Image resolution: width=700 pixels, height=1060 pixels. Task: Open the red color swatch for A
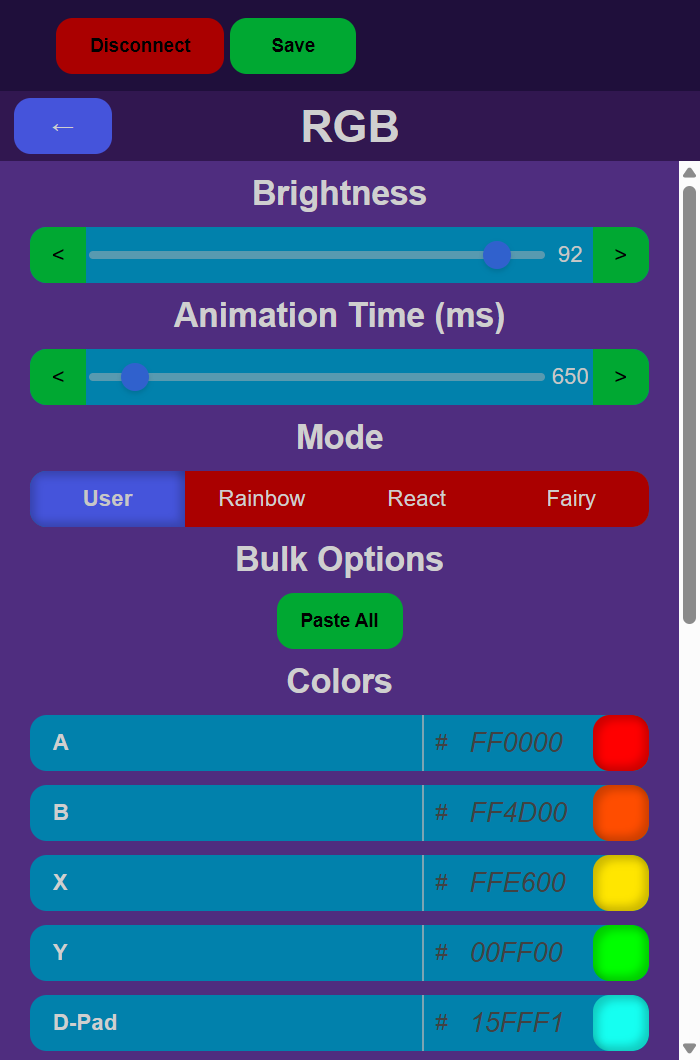pos(621,743)
